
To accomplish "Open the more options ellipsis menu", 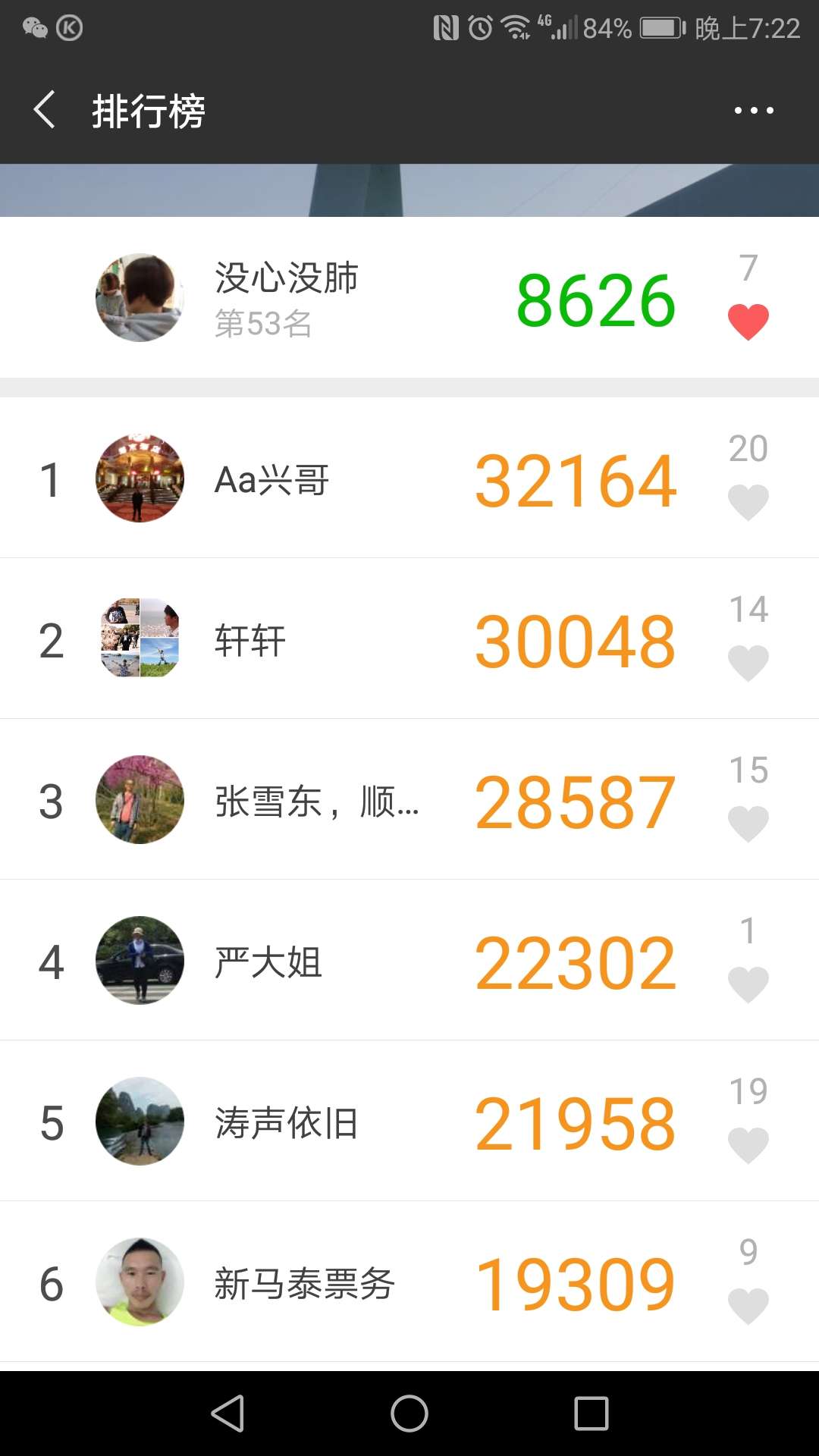I will click(753, 110).
